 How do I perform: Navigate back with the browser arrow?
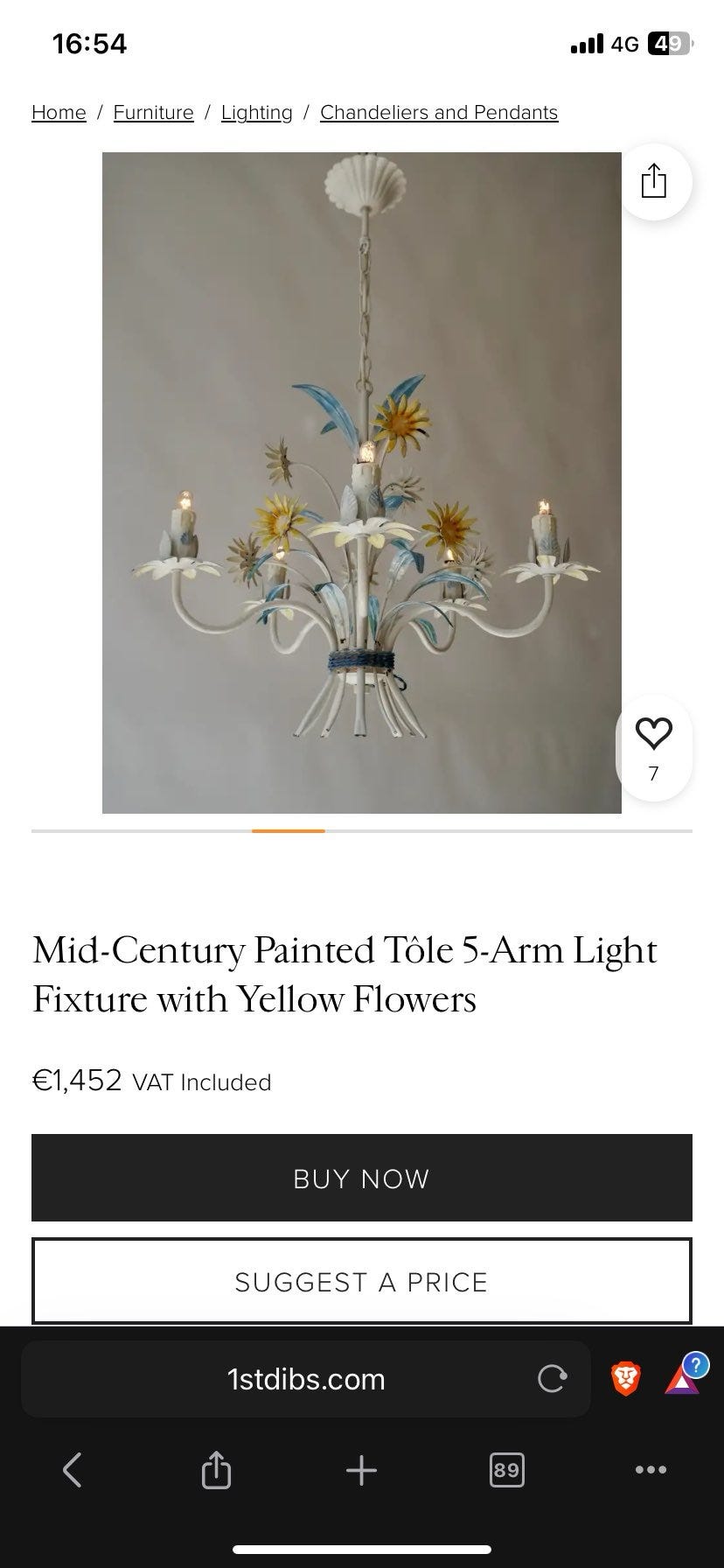73,1470
